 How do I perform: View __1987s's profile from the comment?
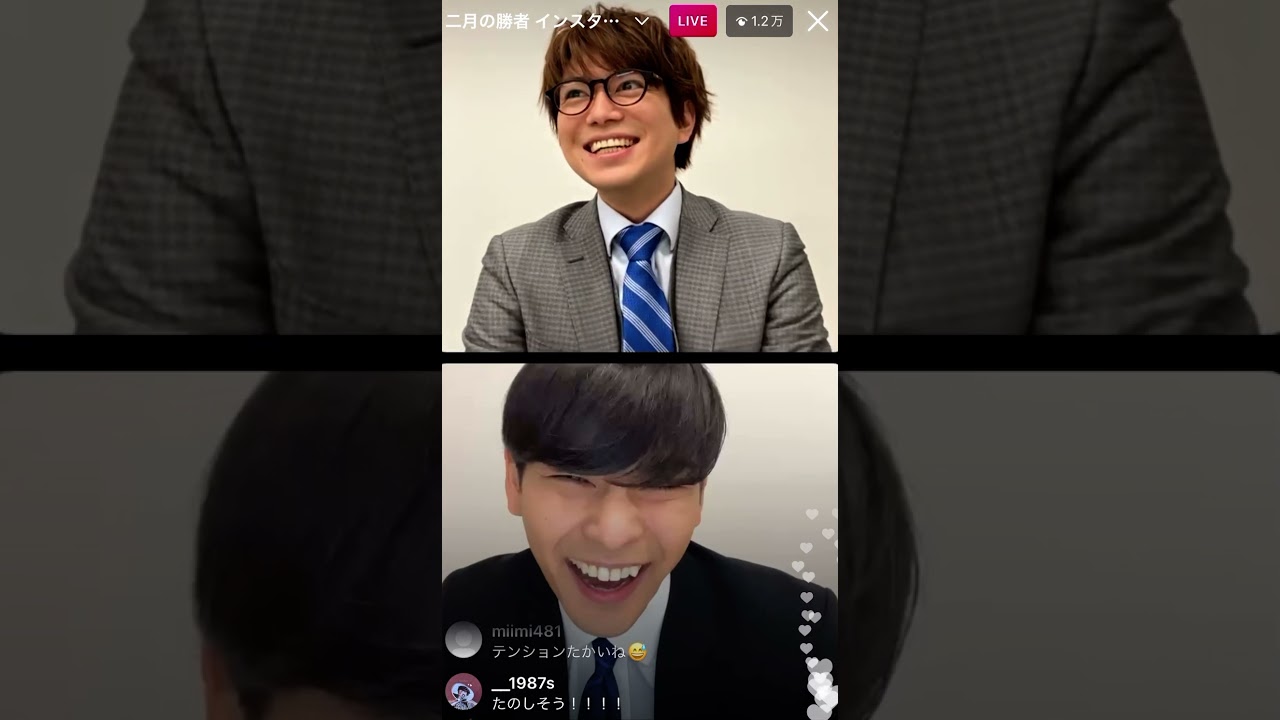(x=463, y=691)
